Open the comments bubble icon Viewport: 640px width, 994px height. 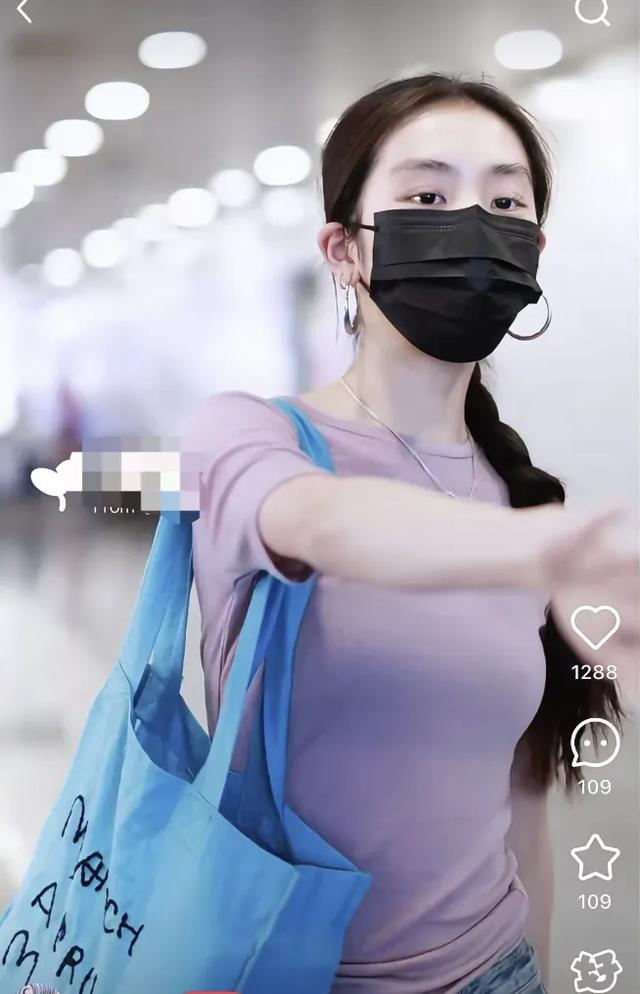click(594, 743)
